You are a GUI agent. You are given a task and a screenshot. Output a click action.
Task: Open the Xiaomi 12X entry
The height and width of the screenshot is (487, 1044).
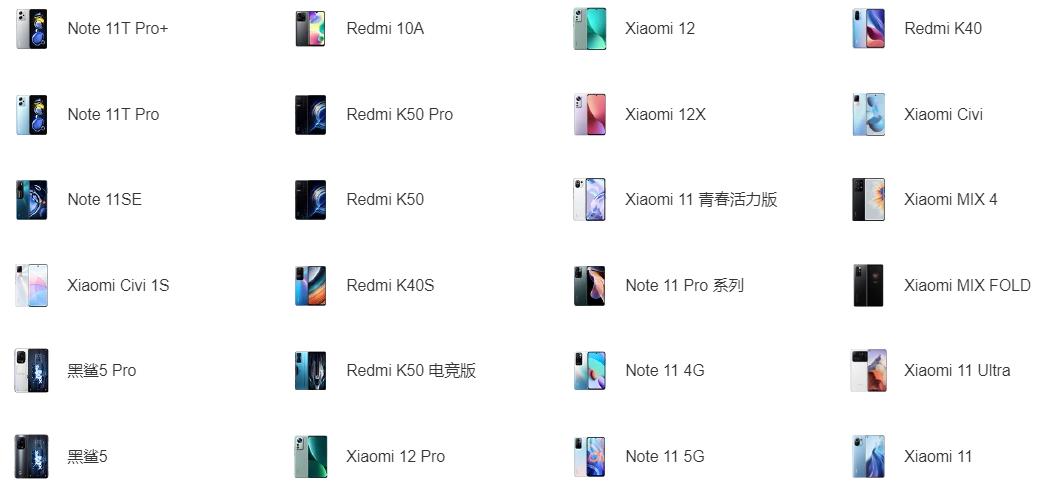click(665, 115)
